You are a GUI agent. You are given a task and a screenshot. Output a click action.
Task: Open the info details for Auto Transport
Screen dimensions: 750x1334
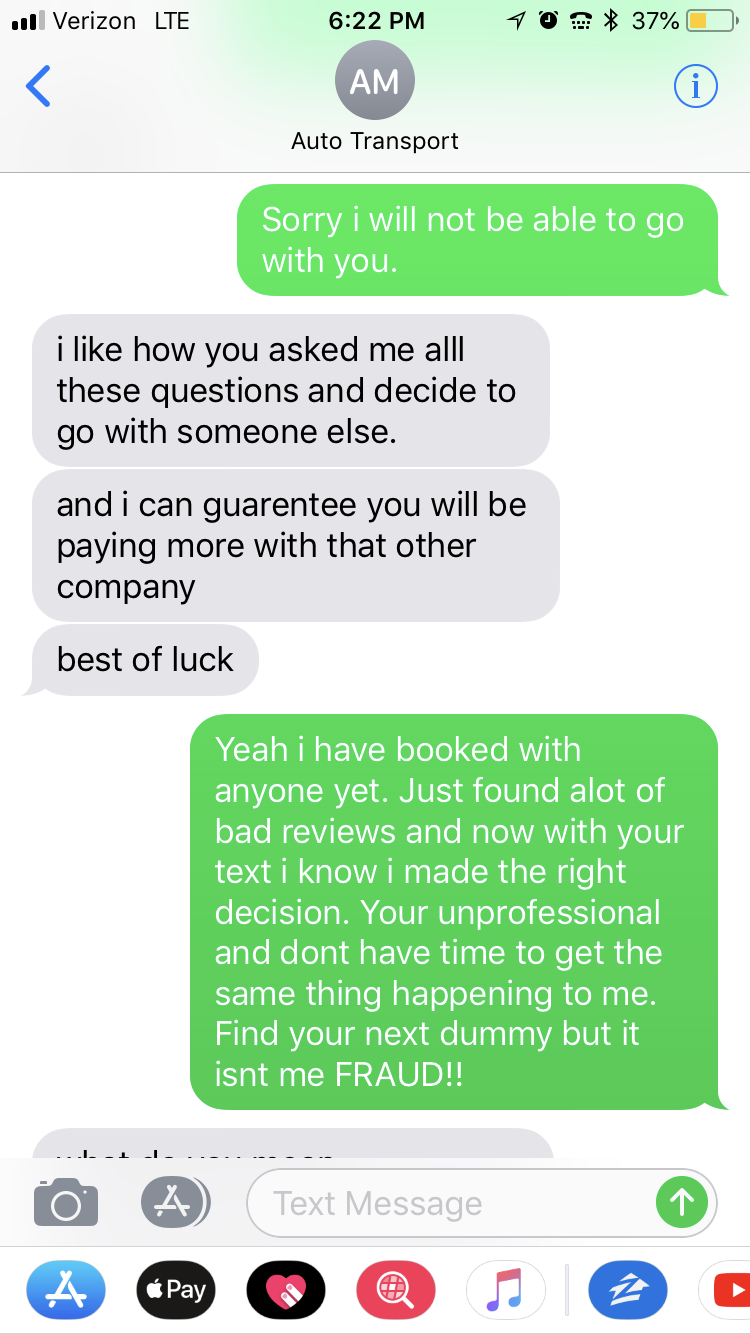click(696, 86)
